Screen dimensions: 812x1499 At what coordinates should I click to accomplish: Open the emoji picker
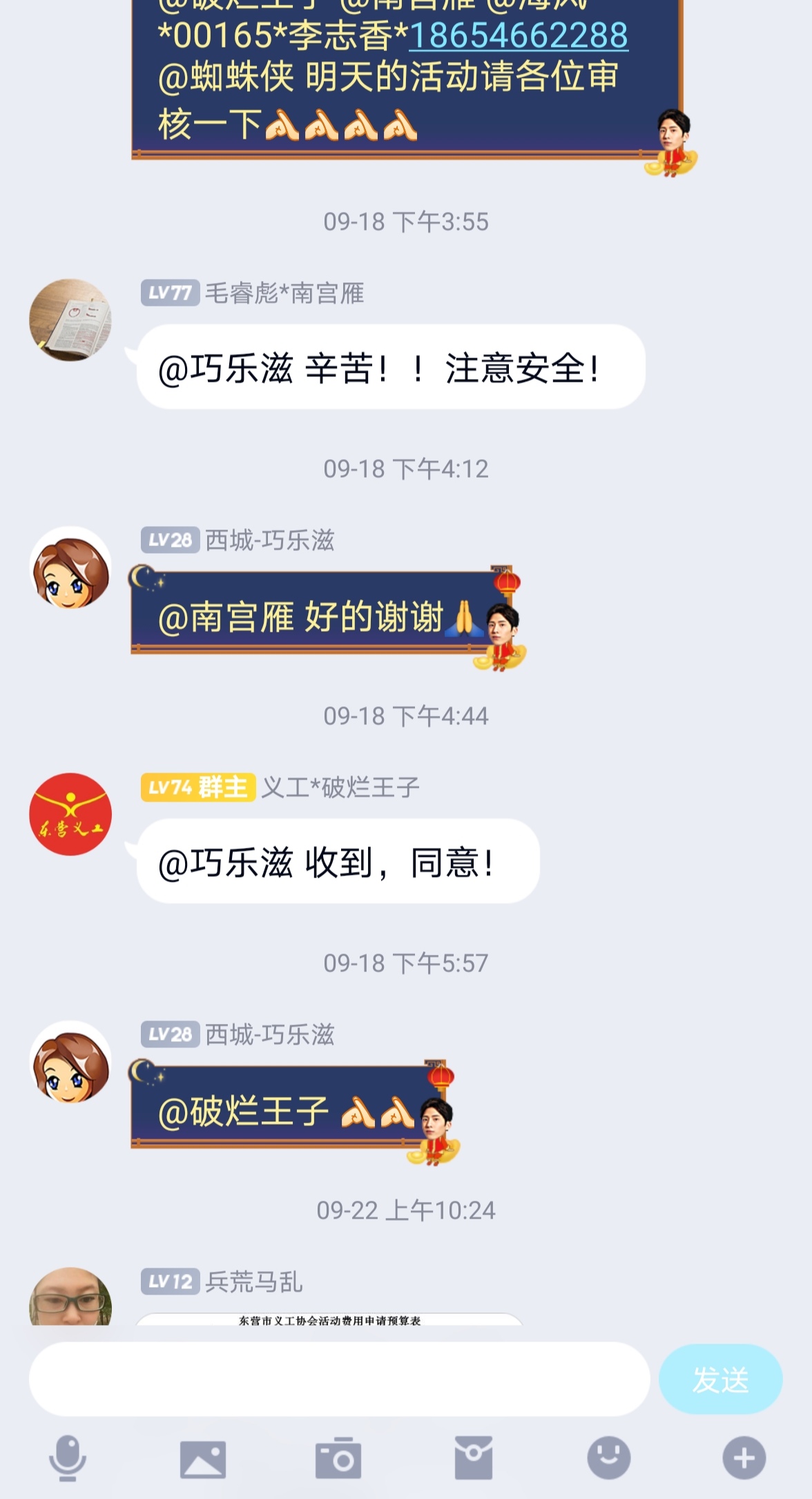609,1458
